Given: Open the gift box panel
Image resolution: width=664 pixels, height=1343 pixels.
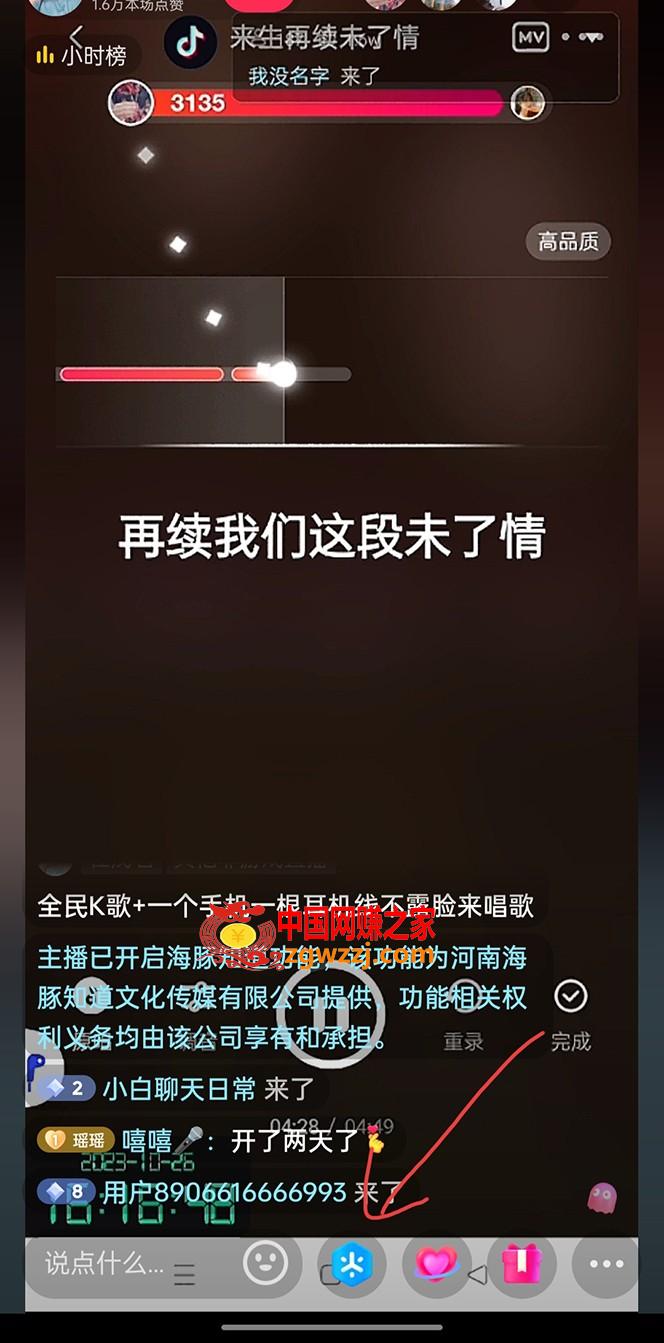Looking at the screenshot, I should 521,1264.
